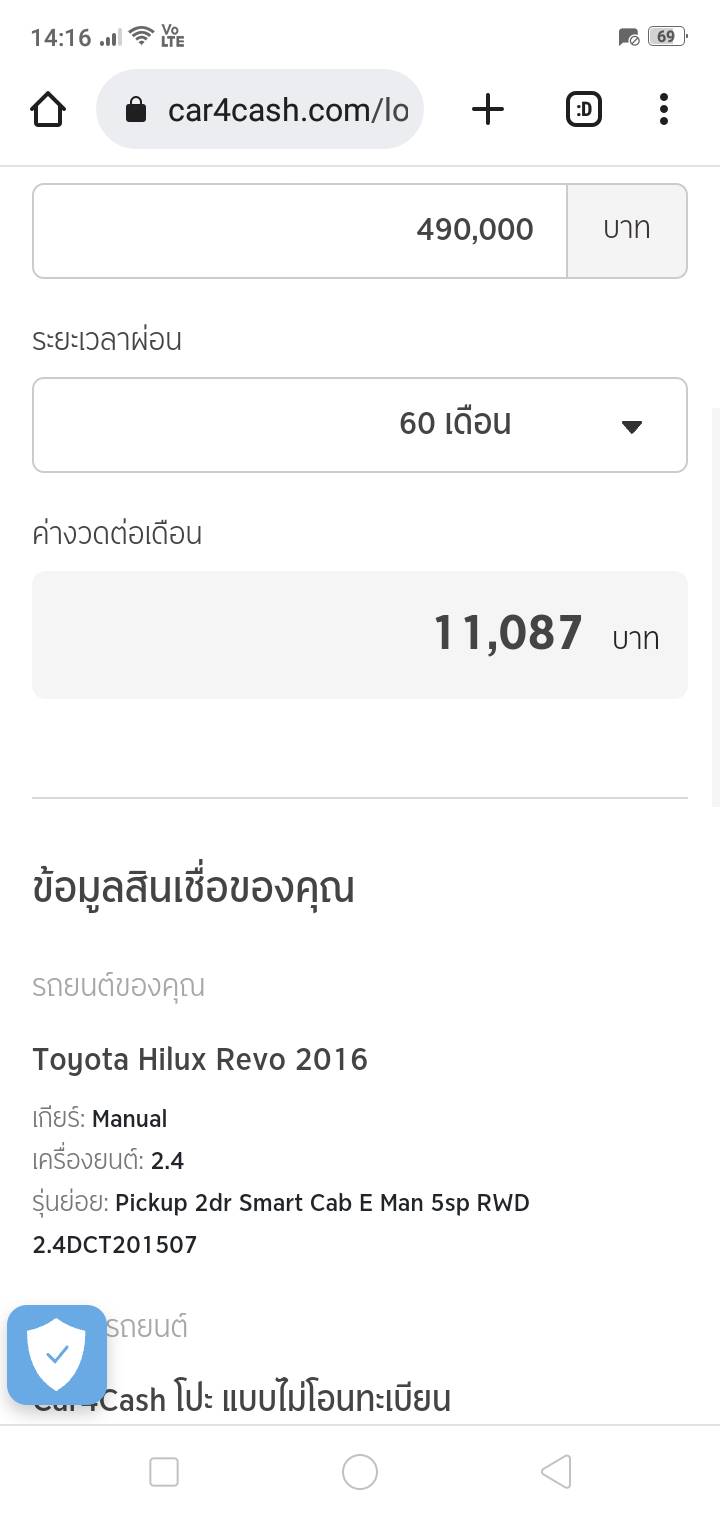The image size is (720, 1520).
Task: Go to the browser home page
Action: click(x=48, y=109)
